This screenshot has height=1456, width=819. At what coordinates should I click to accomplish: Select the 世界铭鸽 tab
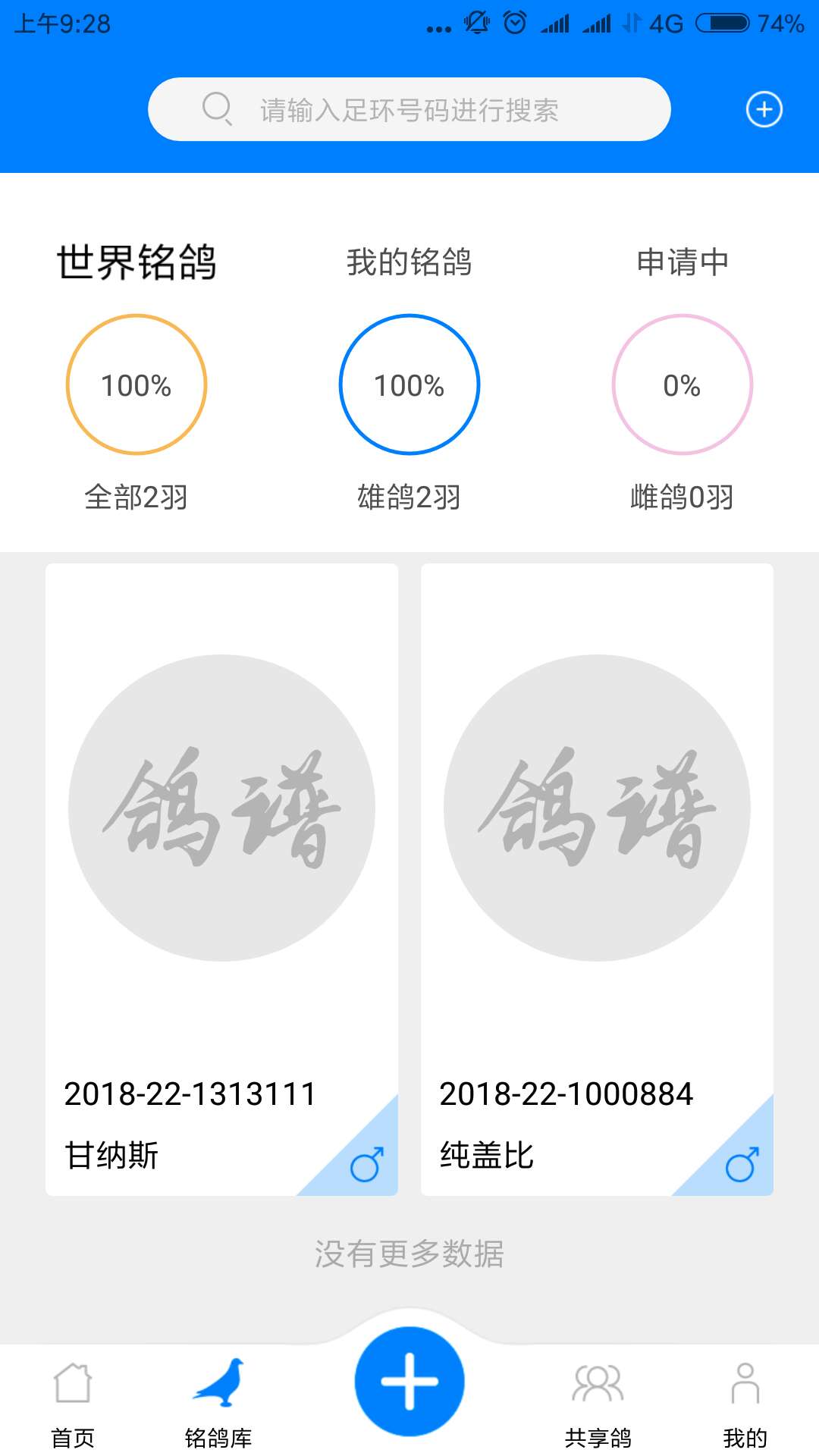point(136,262)
